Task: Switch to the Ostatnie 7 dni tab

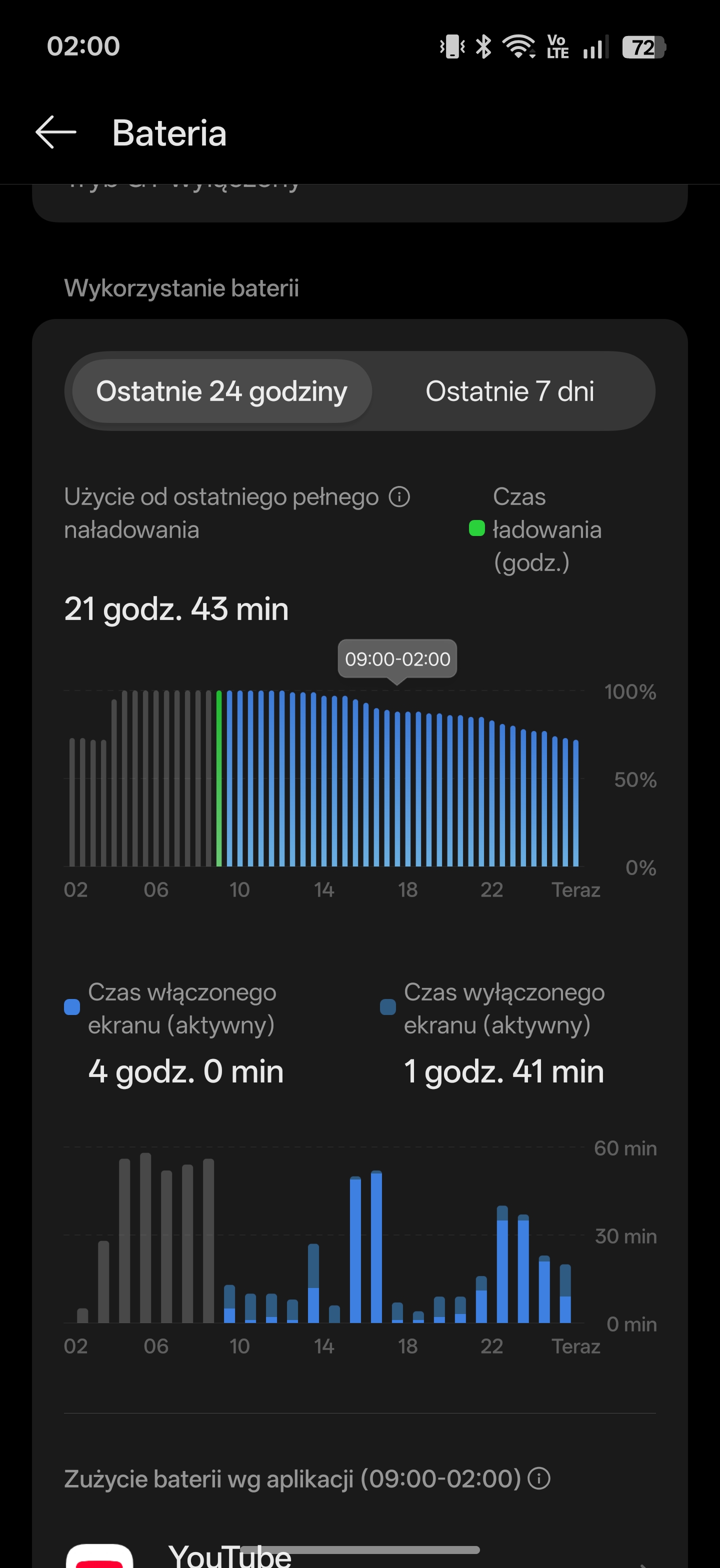Action: (509, 391)
